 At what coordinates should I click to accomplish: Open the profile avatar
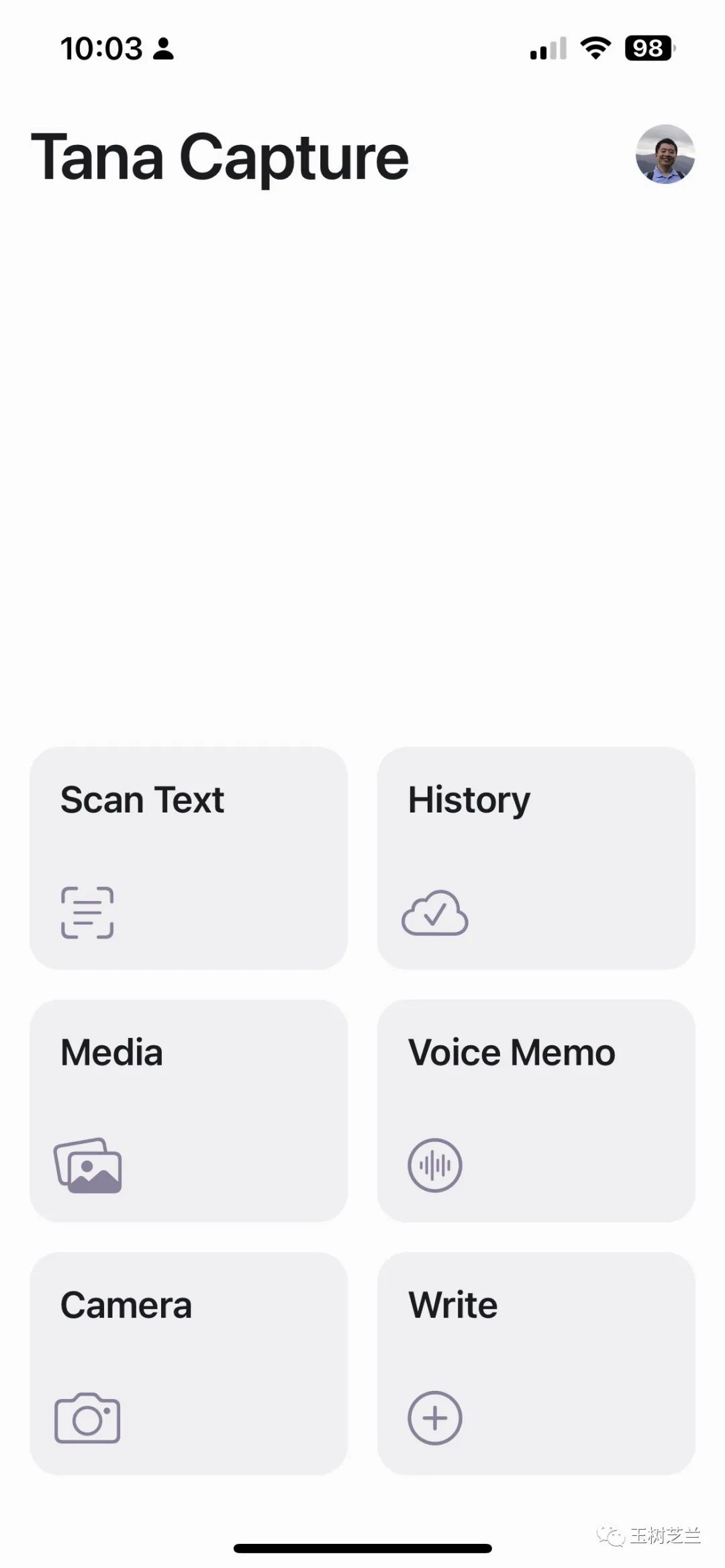coord(665,154)
